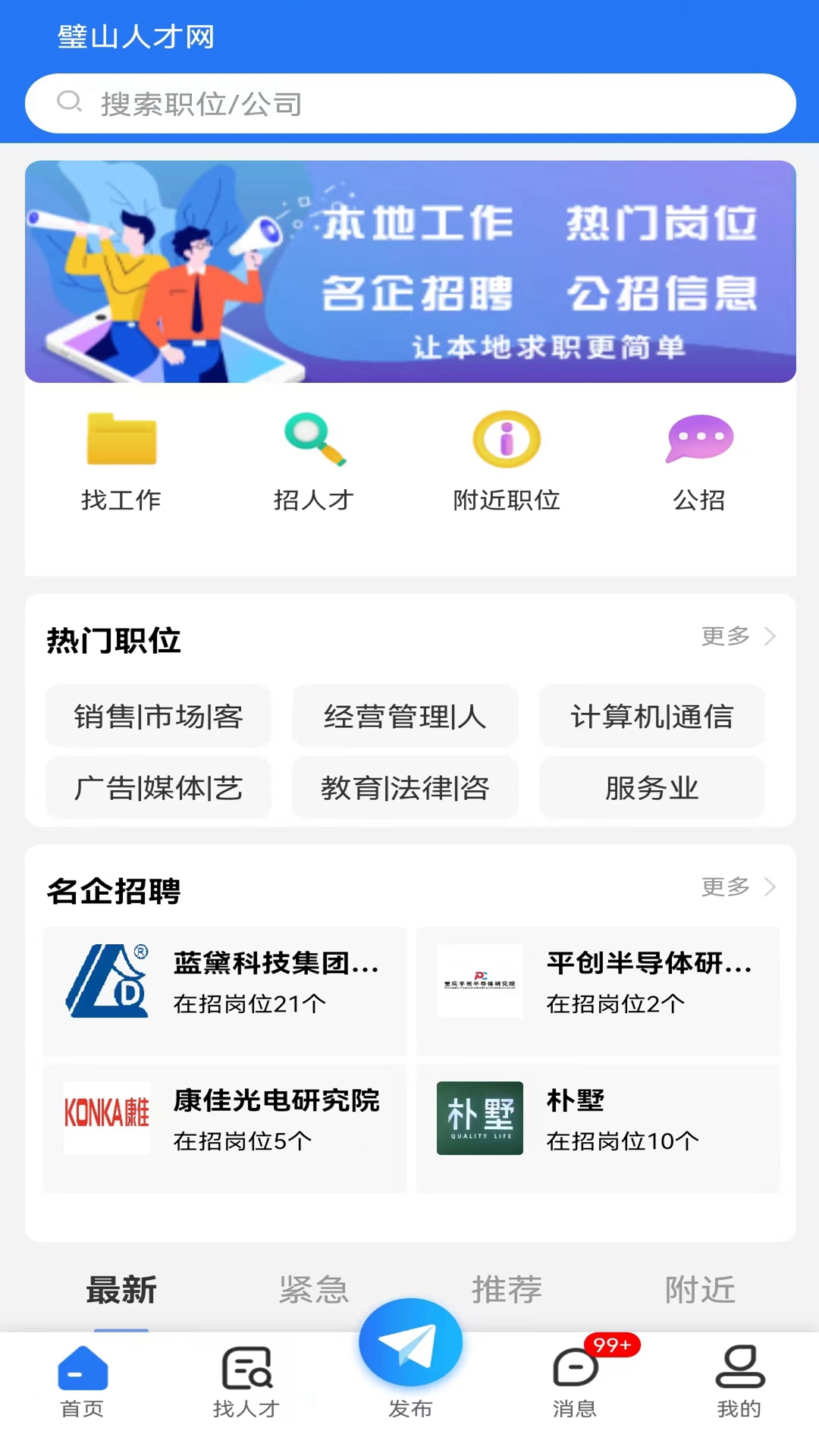
Task: Switch to the 推荐 tab
Action: coord(507,1289)
